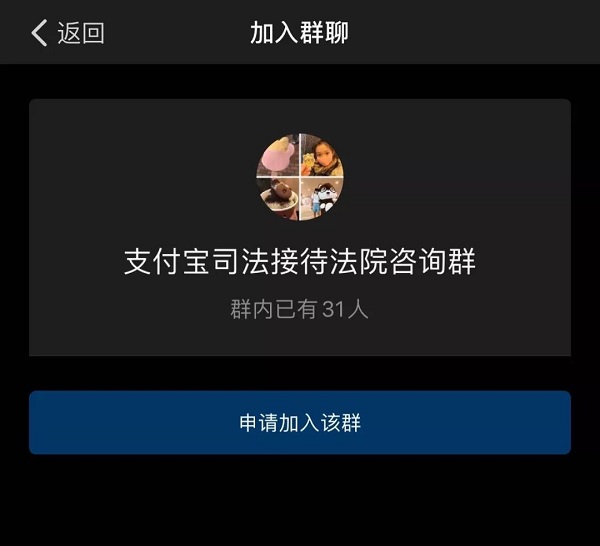
Task: Go back using the 返回 button
Action: [67, 33]
